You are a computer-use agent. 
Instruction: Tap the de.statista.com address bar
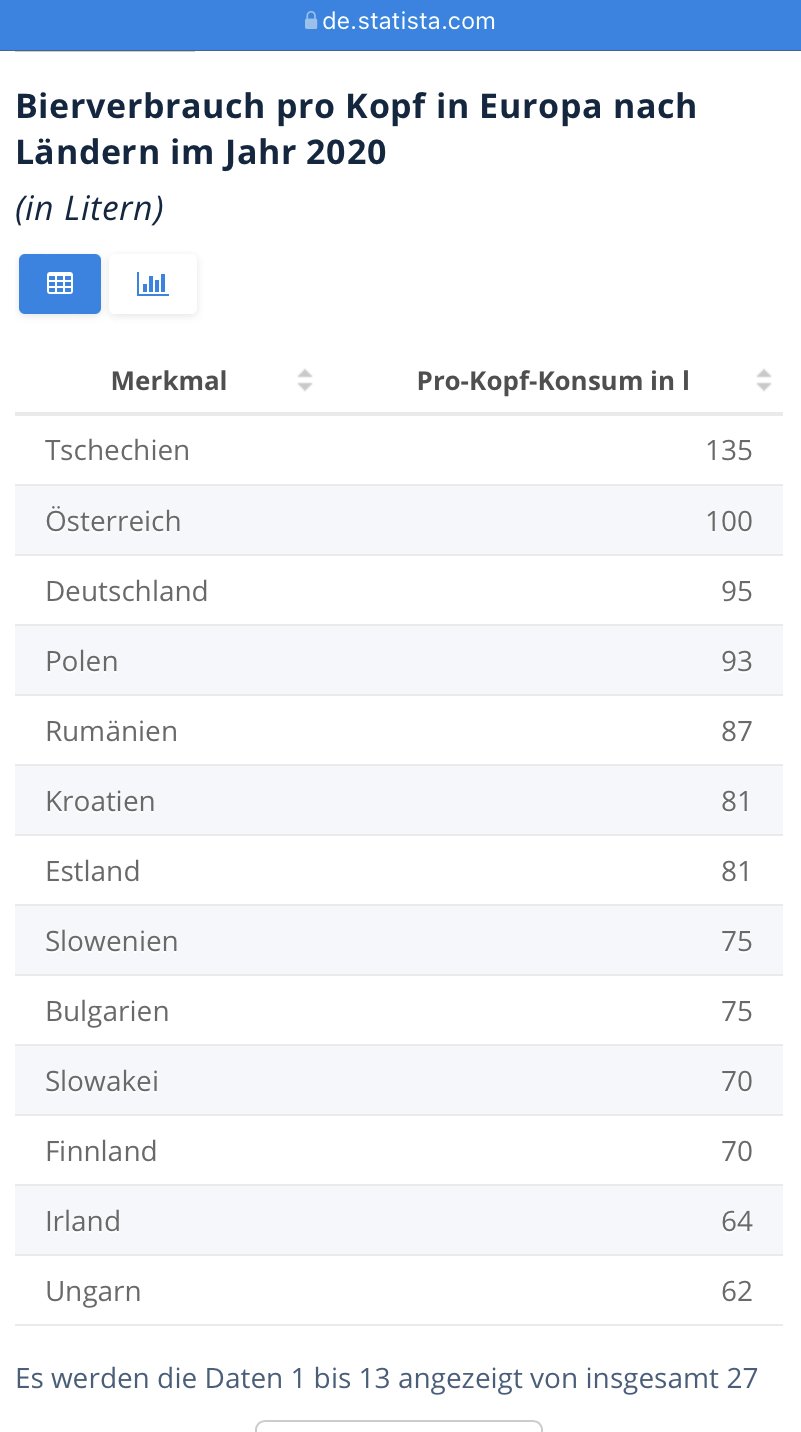[400, 21]
